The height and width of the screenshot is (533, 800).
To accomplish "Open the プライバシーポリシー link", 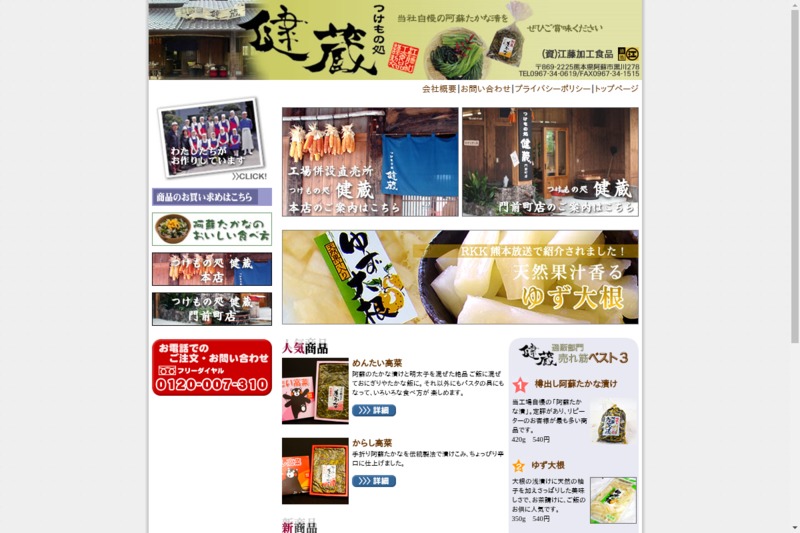I will 552,89.
